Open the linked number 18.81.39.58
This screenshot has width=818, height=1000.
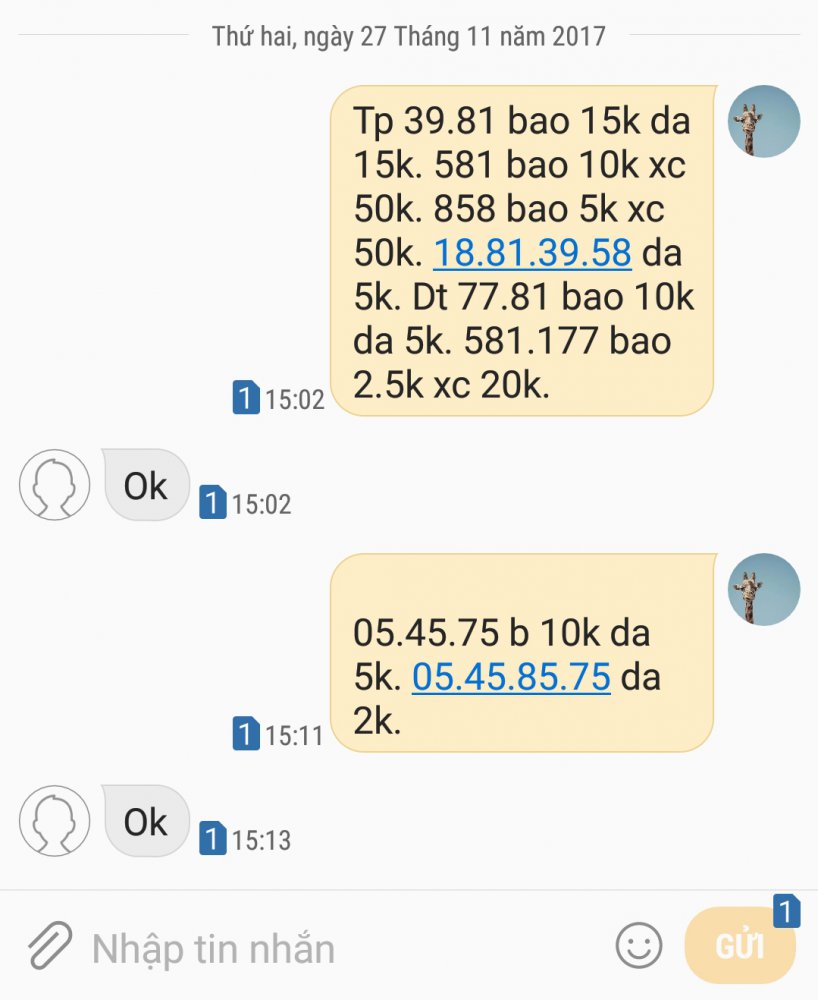coord(532,254)
